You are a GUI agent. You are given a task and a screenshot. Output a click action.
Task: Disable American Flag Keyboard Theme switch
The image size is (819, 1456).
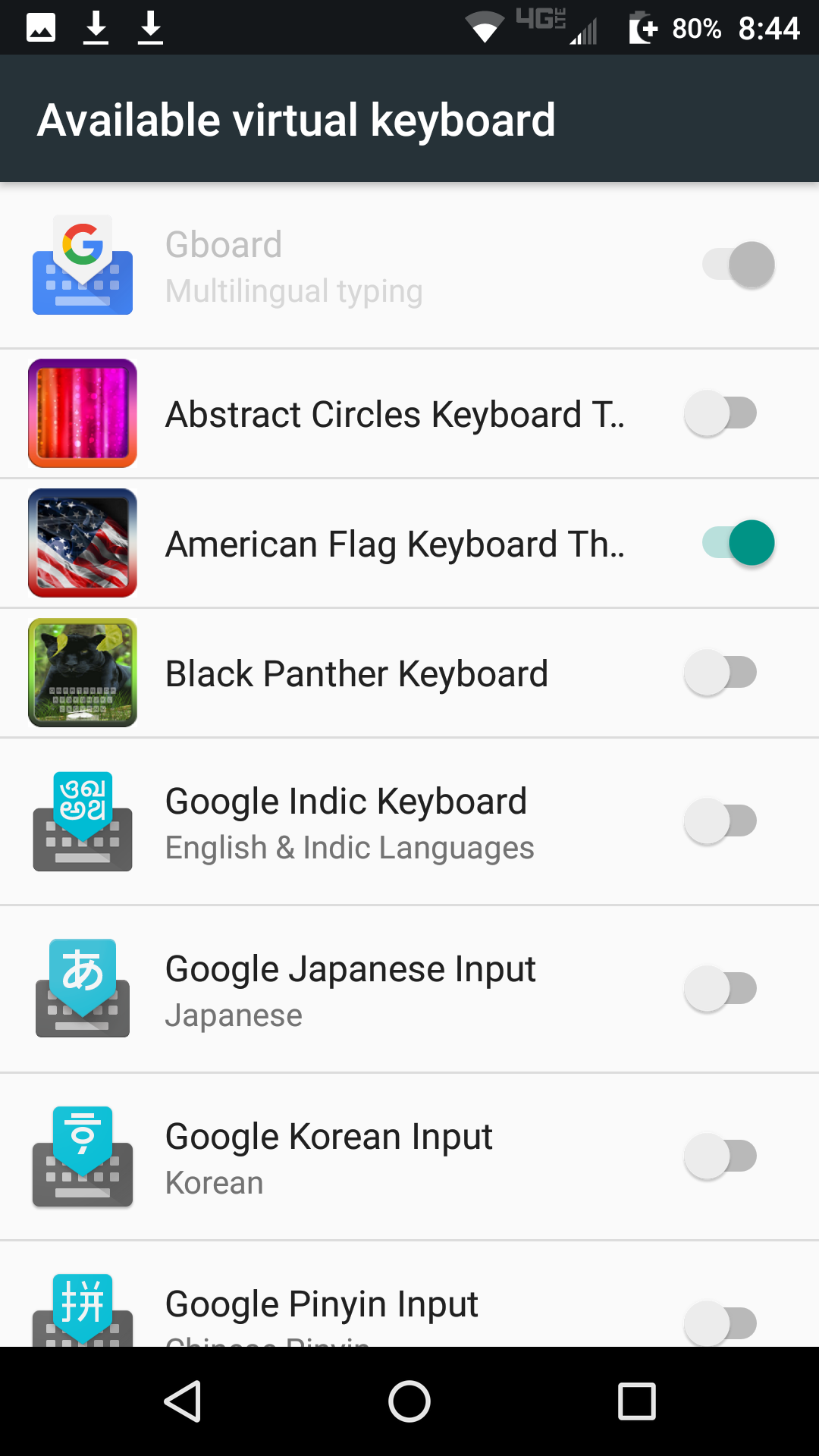click(738, 543)
